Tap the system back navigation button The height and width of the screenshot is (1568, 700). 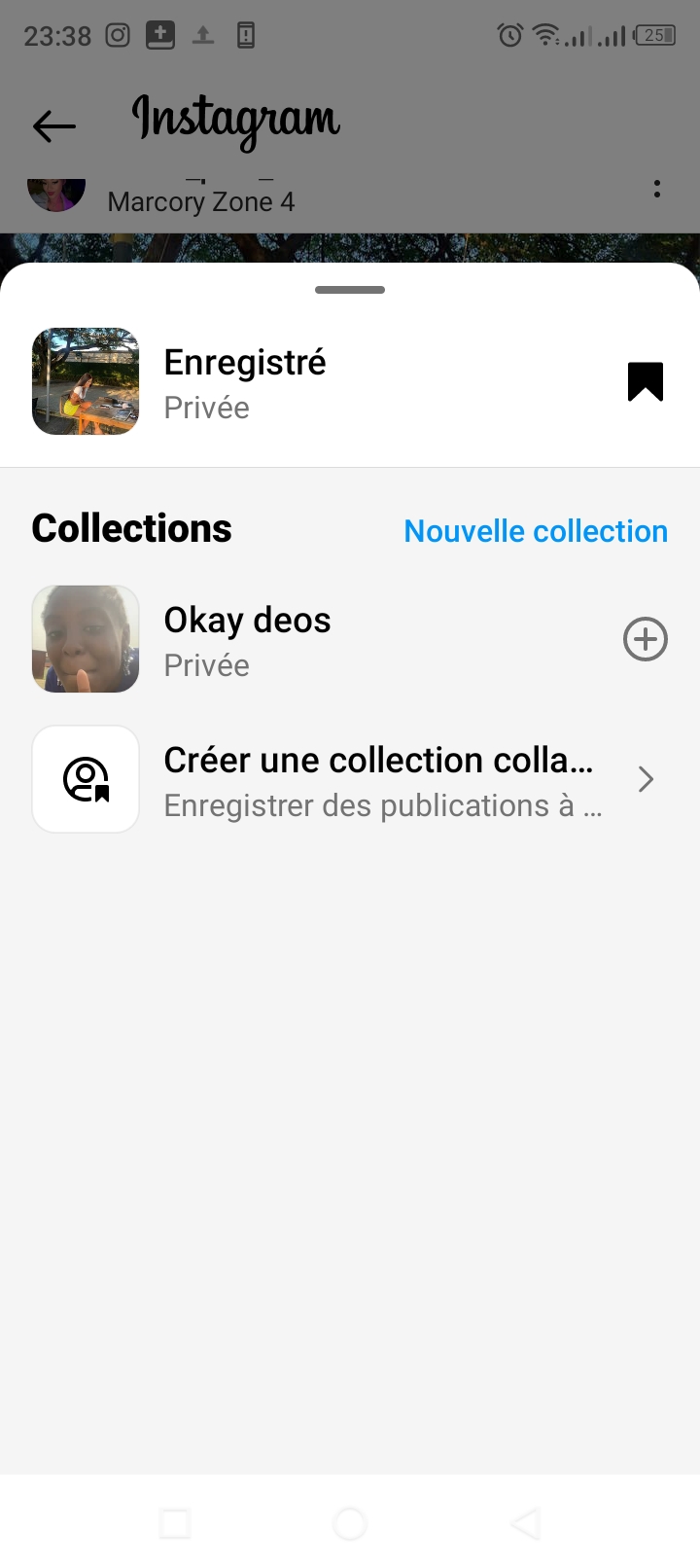(x=525, y=1523)
